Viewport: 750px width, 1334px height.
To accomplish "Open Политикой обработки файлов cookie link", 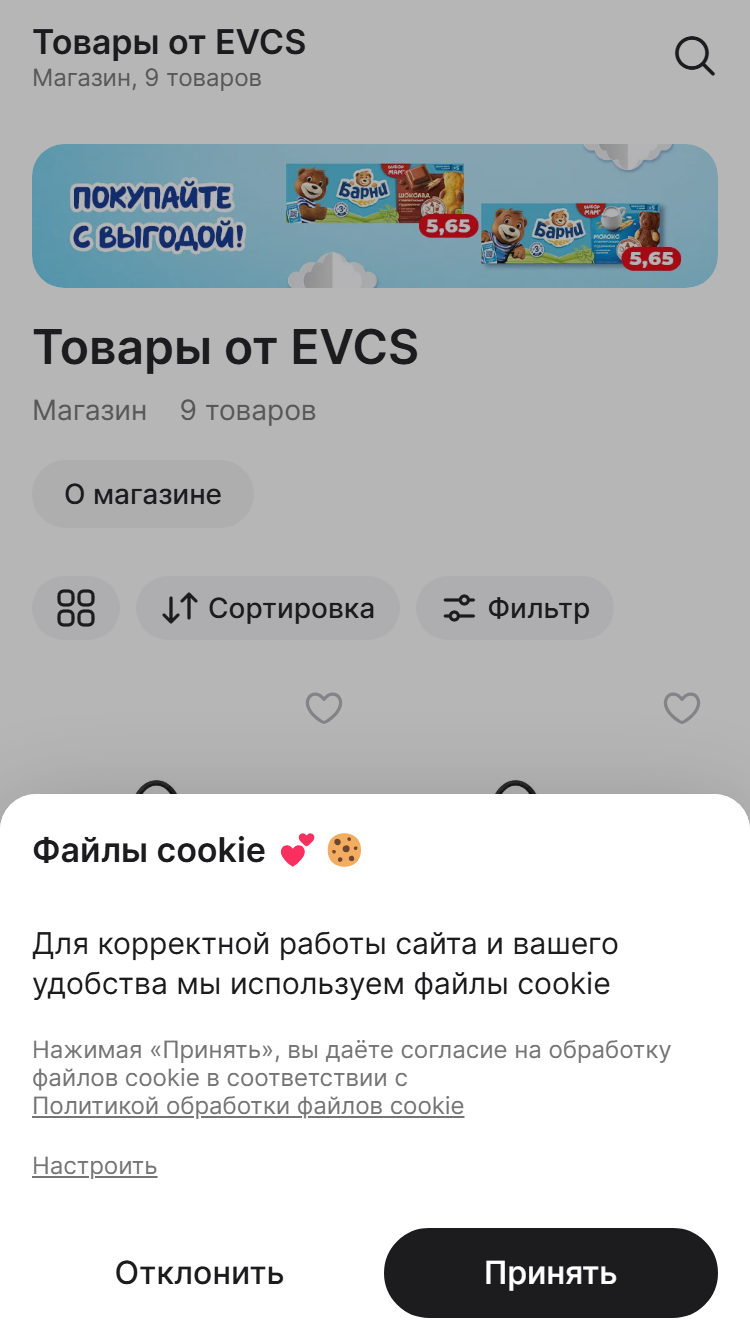I will tap(248, 1105).
